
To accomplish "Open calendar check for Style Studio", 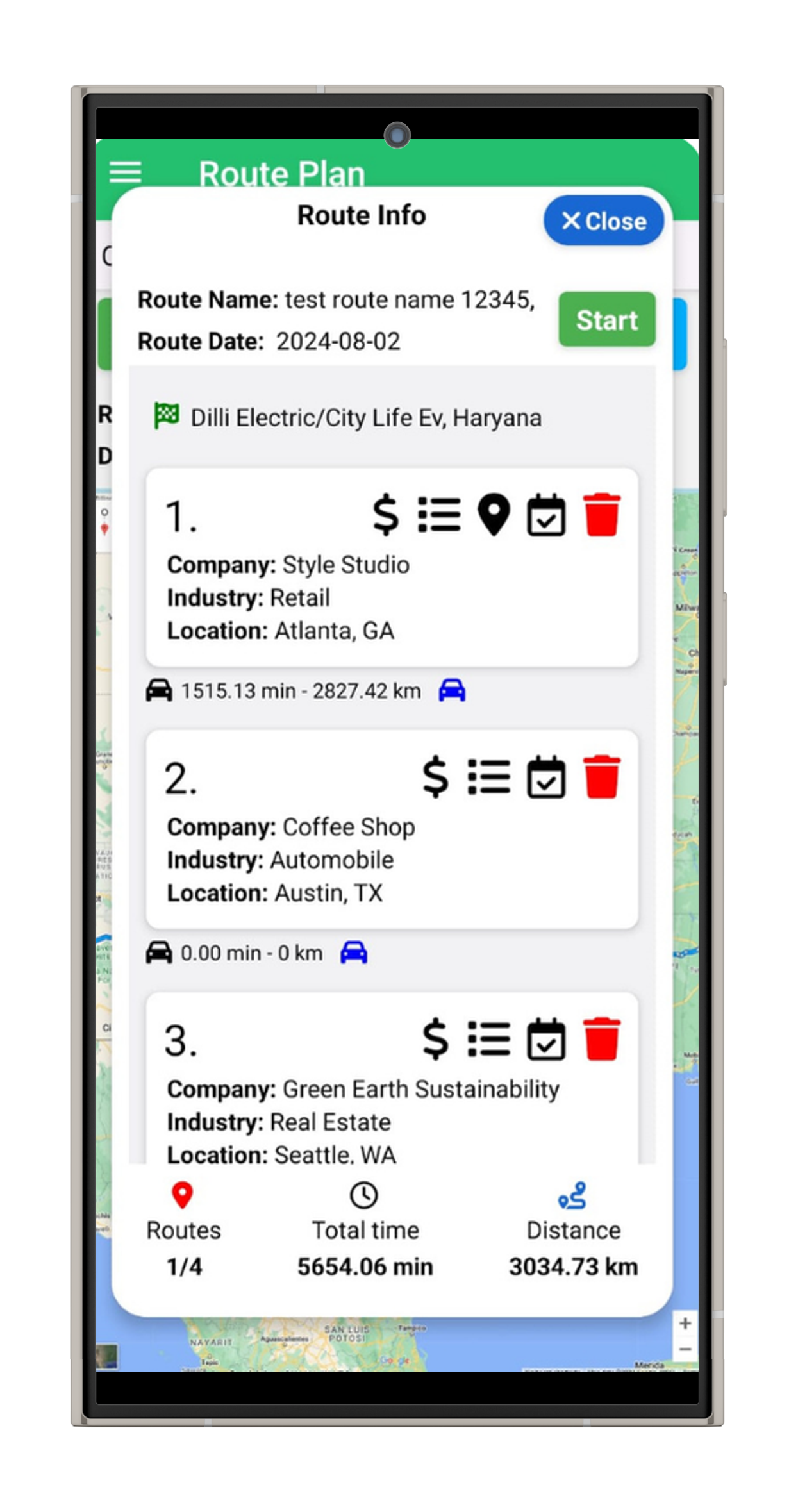I will (546, 515).
